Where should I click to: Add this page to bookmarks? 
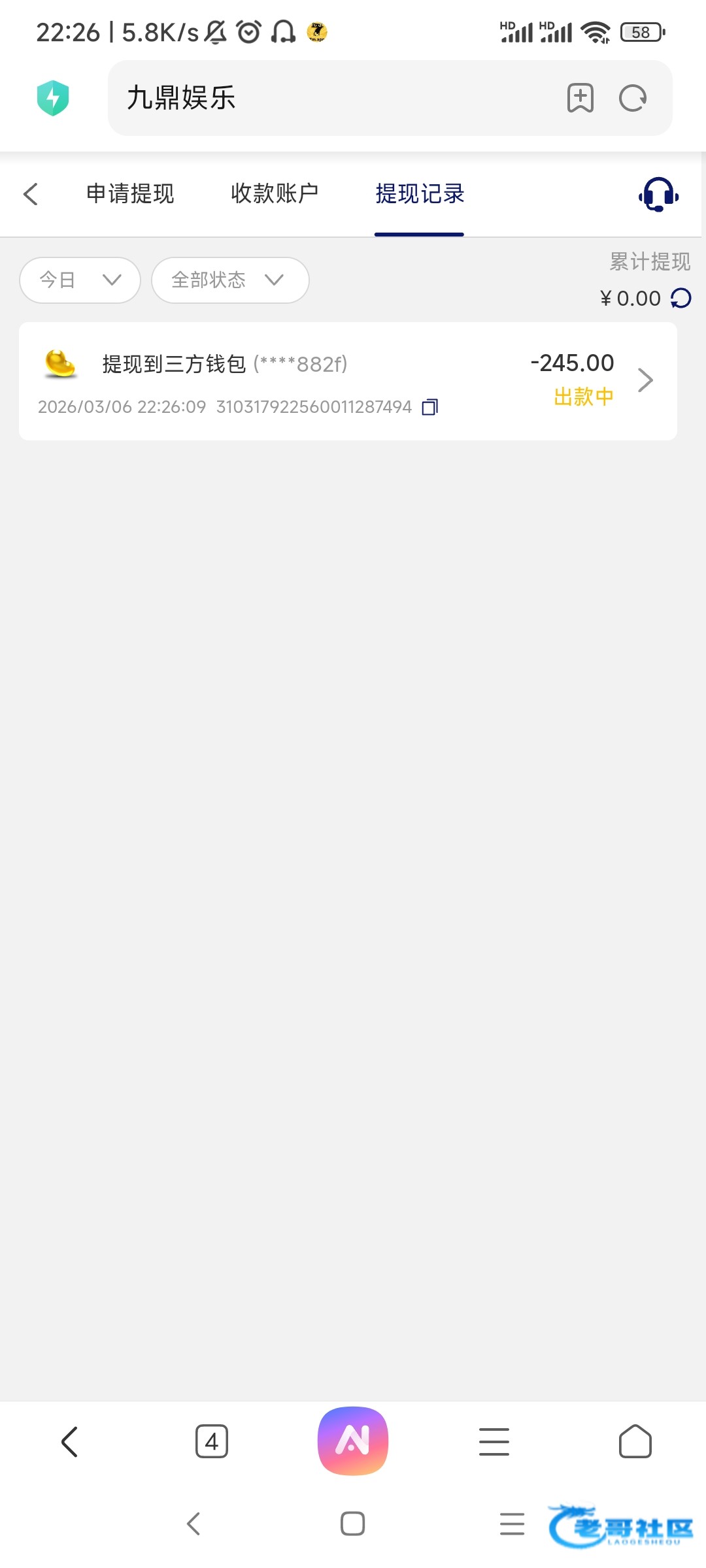(580, 98)
